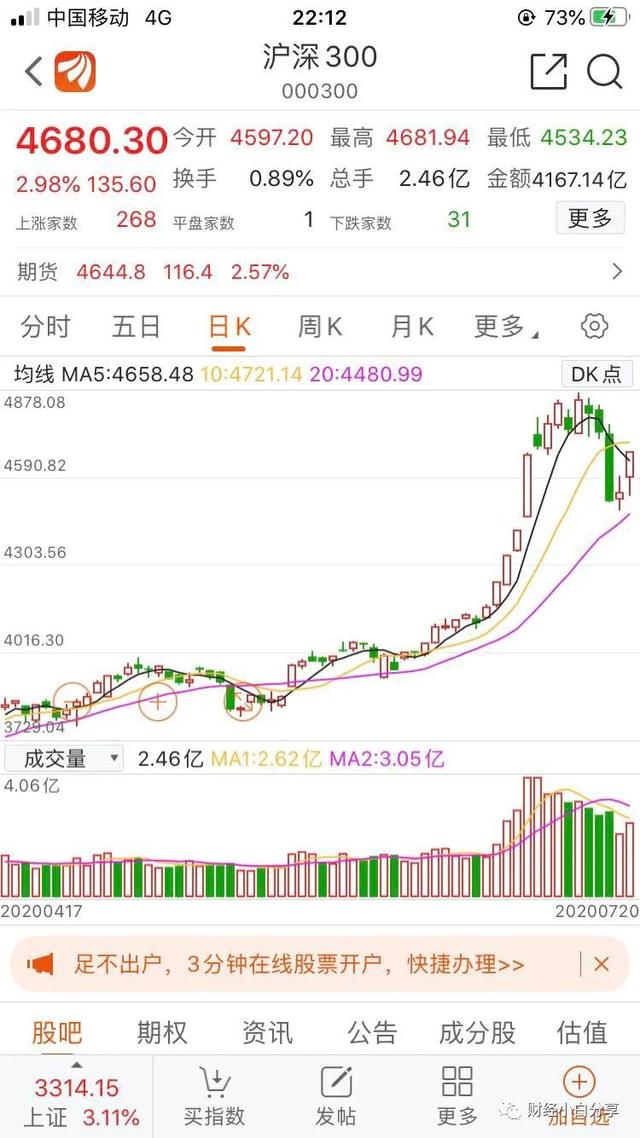Tap 发帖 to write a post
The height and width of the screenshot is (1138, 640).
pos(336,1097)
